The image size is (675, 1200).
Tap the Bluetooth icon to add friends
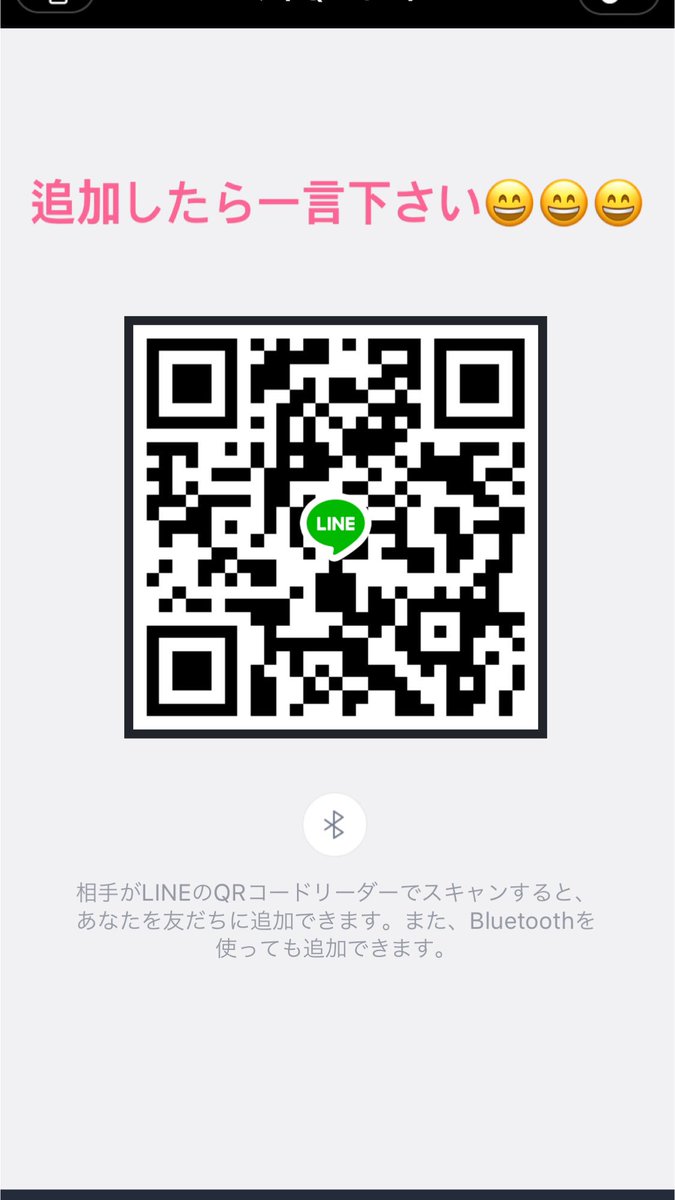click(335, 825)
